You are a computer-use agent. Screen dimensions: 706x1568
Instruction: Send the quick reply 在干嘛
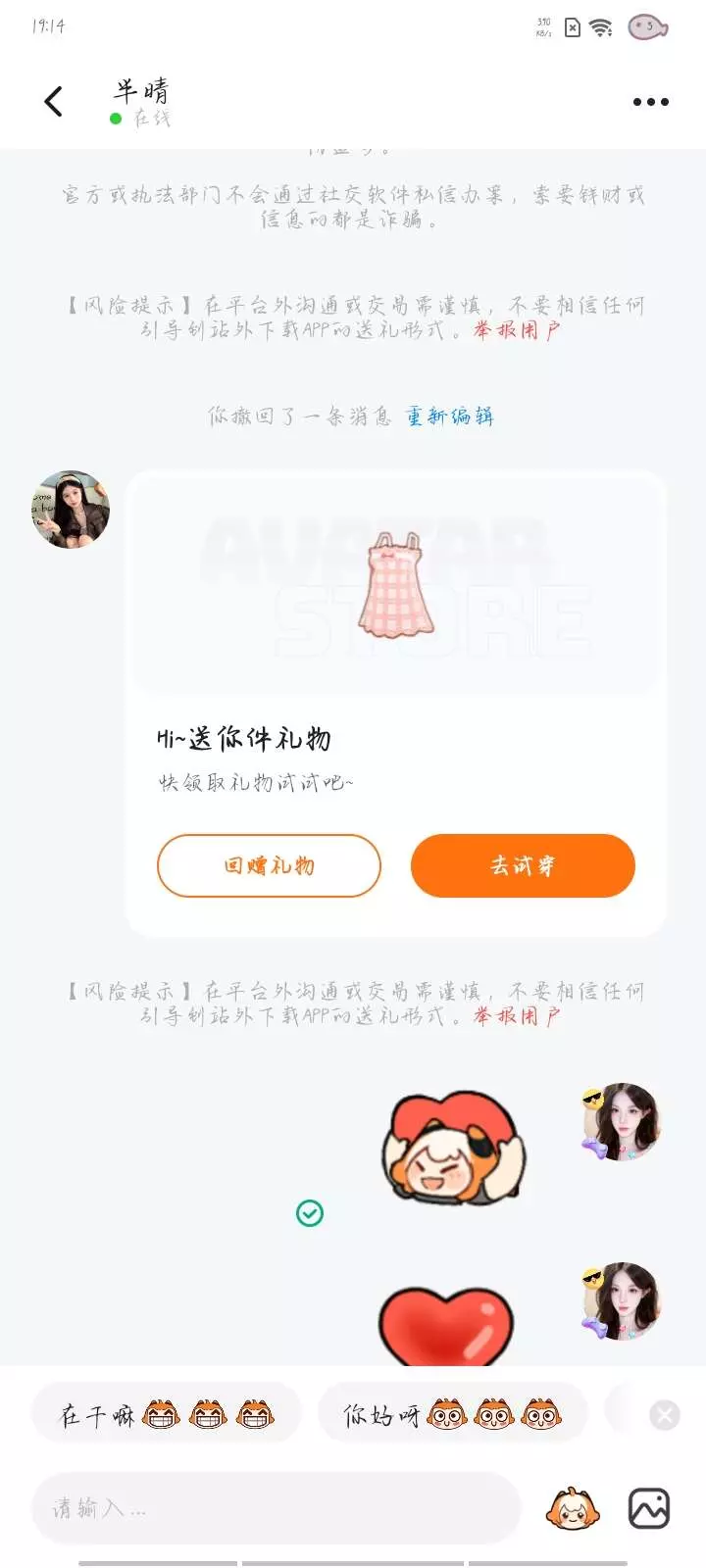click(x=167, y=1415)
